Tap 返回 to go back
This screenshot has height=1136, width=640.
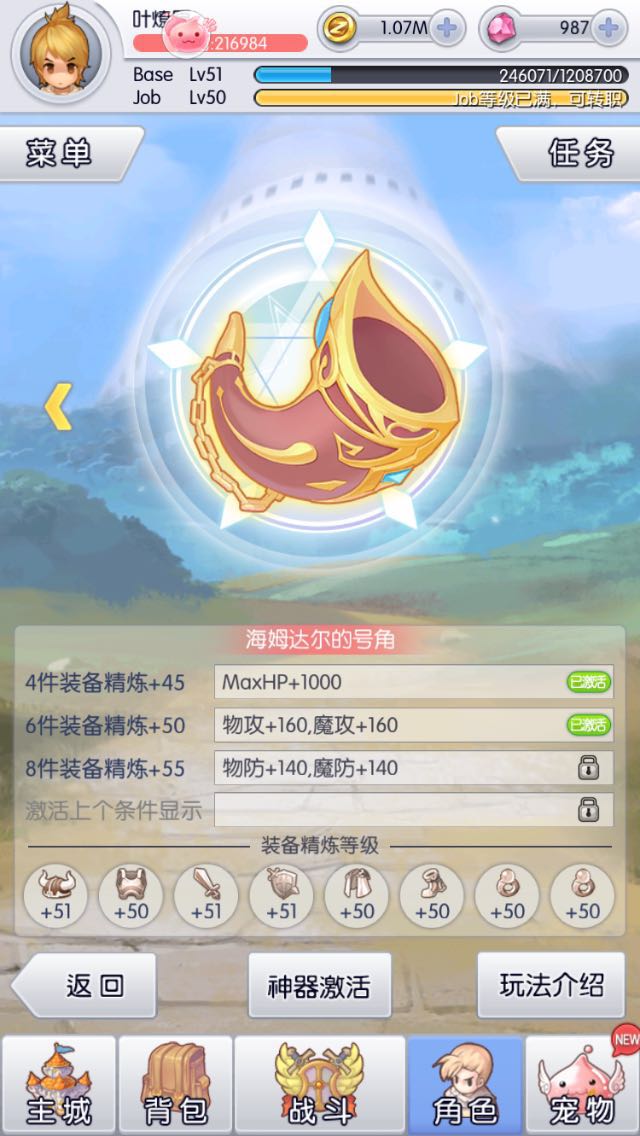90,985
